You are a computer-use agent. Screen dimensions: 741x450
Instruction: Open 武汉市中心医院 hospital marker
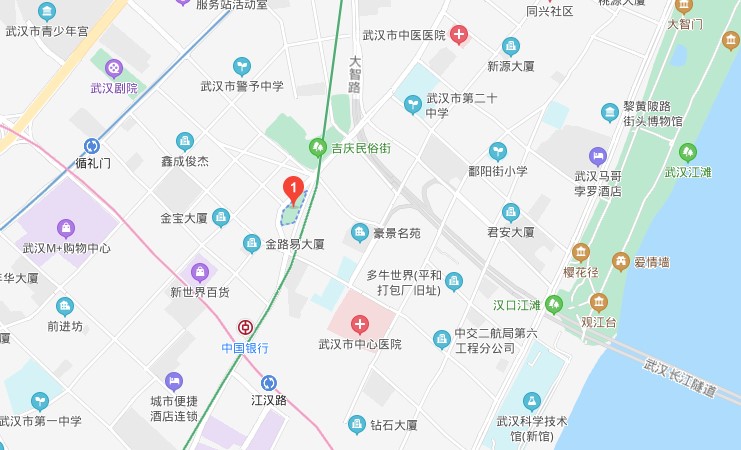coord(359,324)
